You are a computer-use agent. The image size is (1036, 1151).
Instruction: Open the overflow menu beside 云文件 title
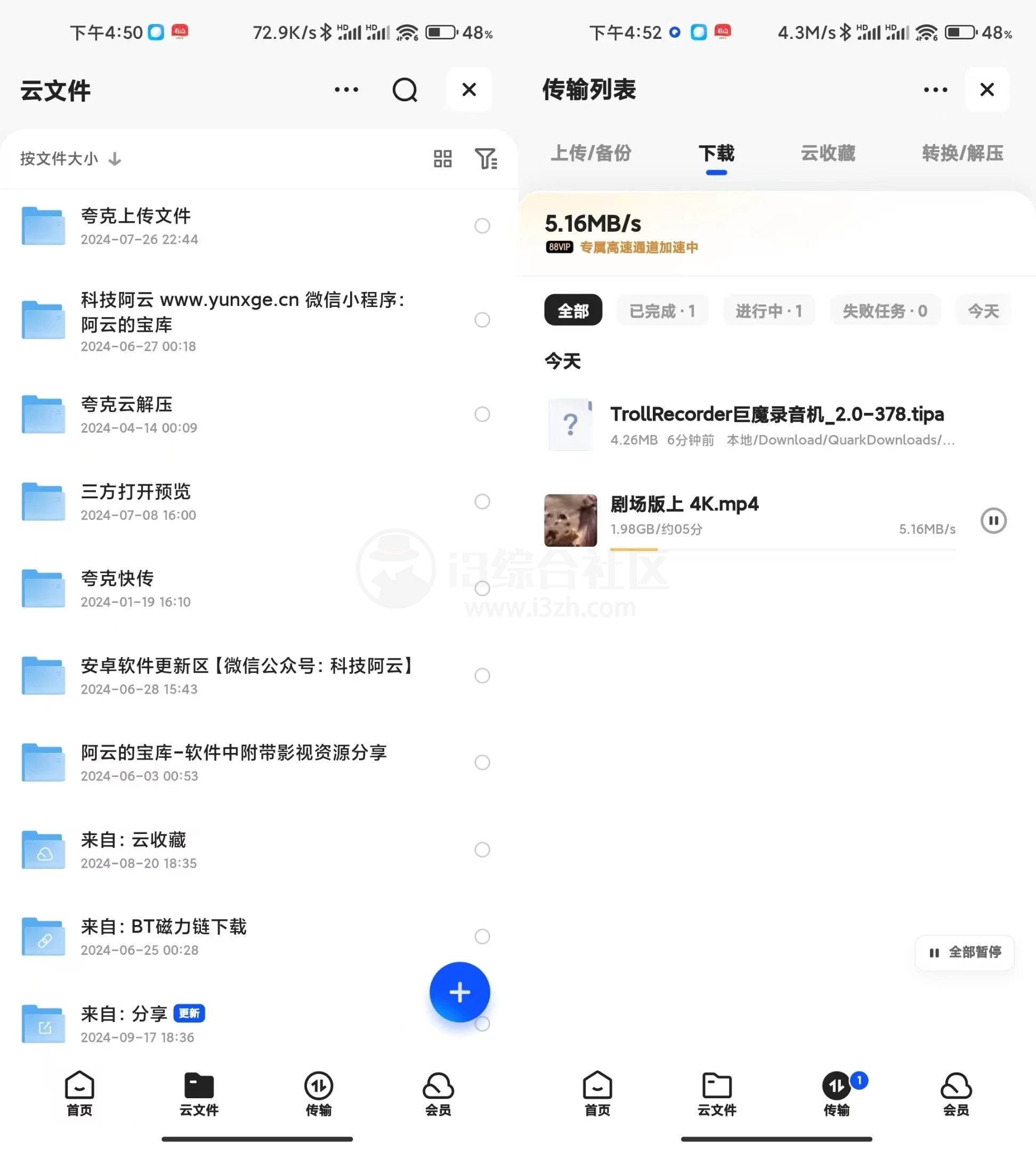pyautogui.click(x=346, y=90)
